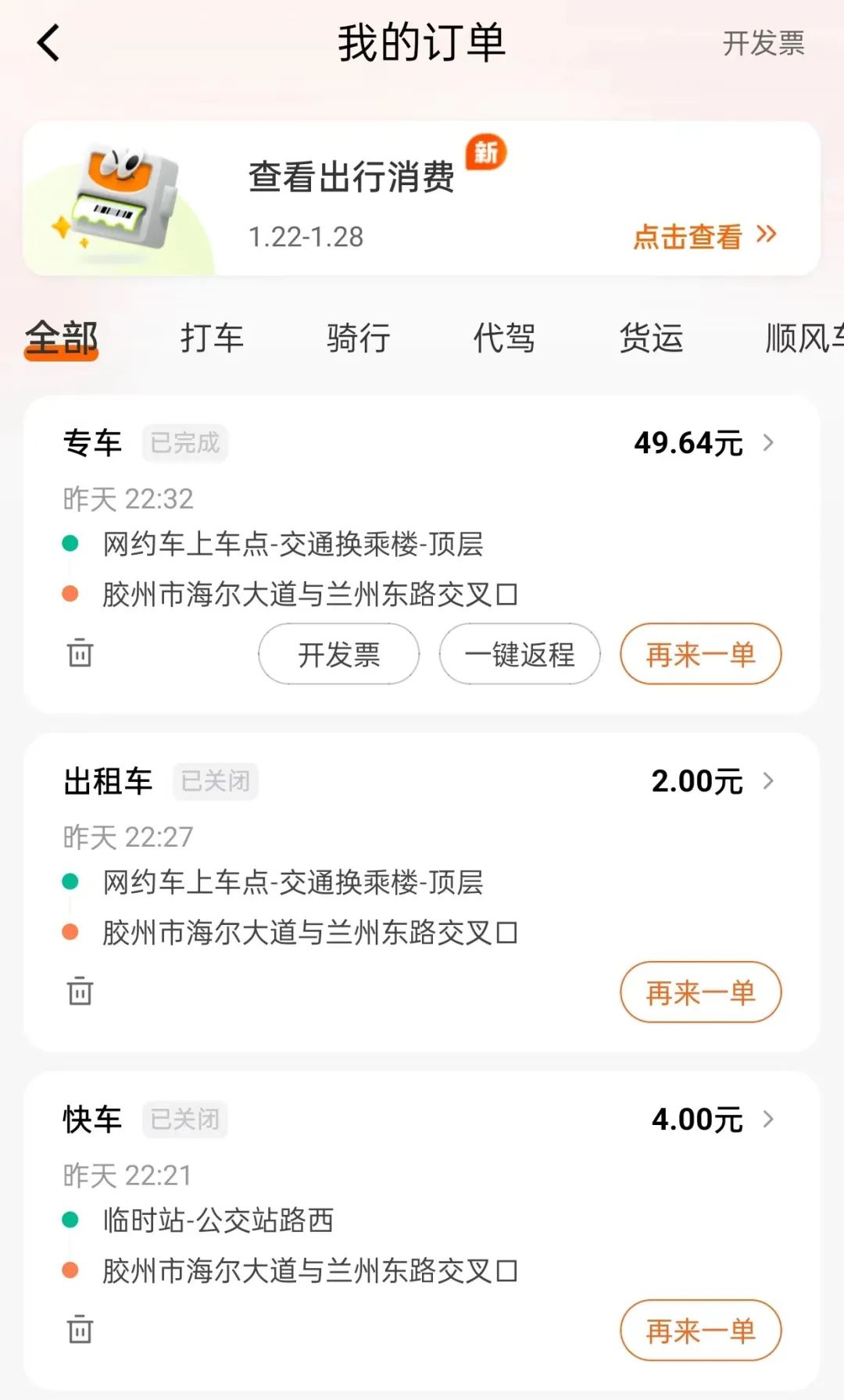Switch to the 打车 tab

[212, 338]
